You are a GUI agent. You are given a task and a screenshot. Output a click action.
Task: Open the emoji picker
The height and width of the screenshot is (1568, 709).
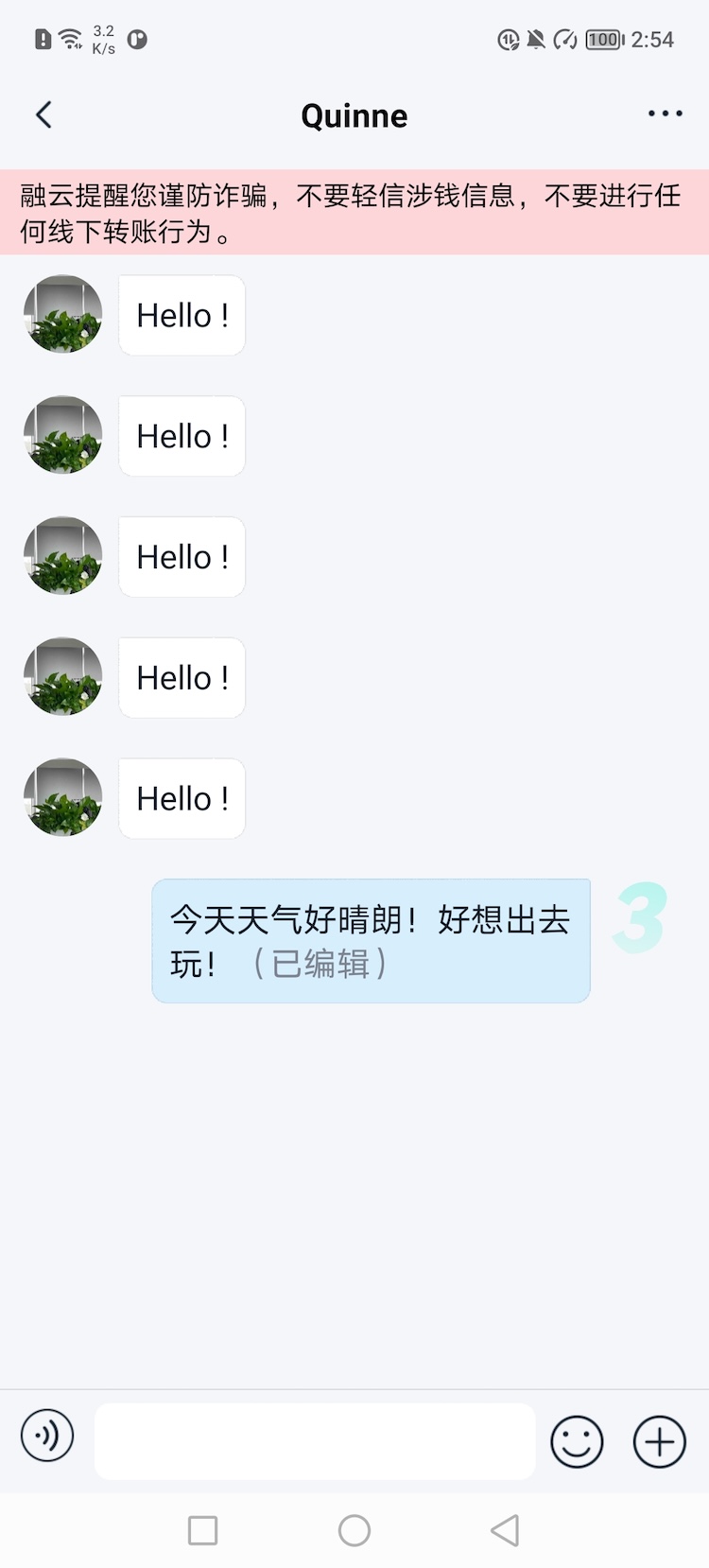pyautogui.click(x=577, y=1442)
